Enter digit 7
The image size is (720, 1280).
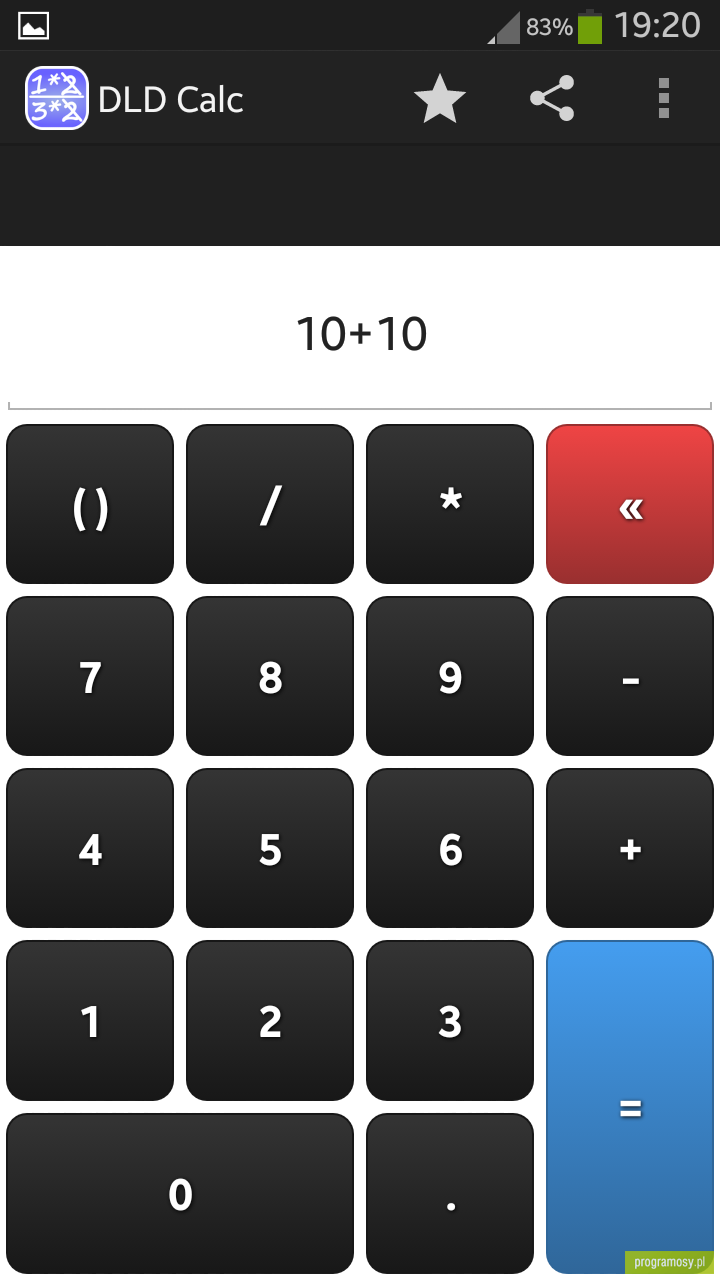(x=90, y=676)
